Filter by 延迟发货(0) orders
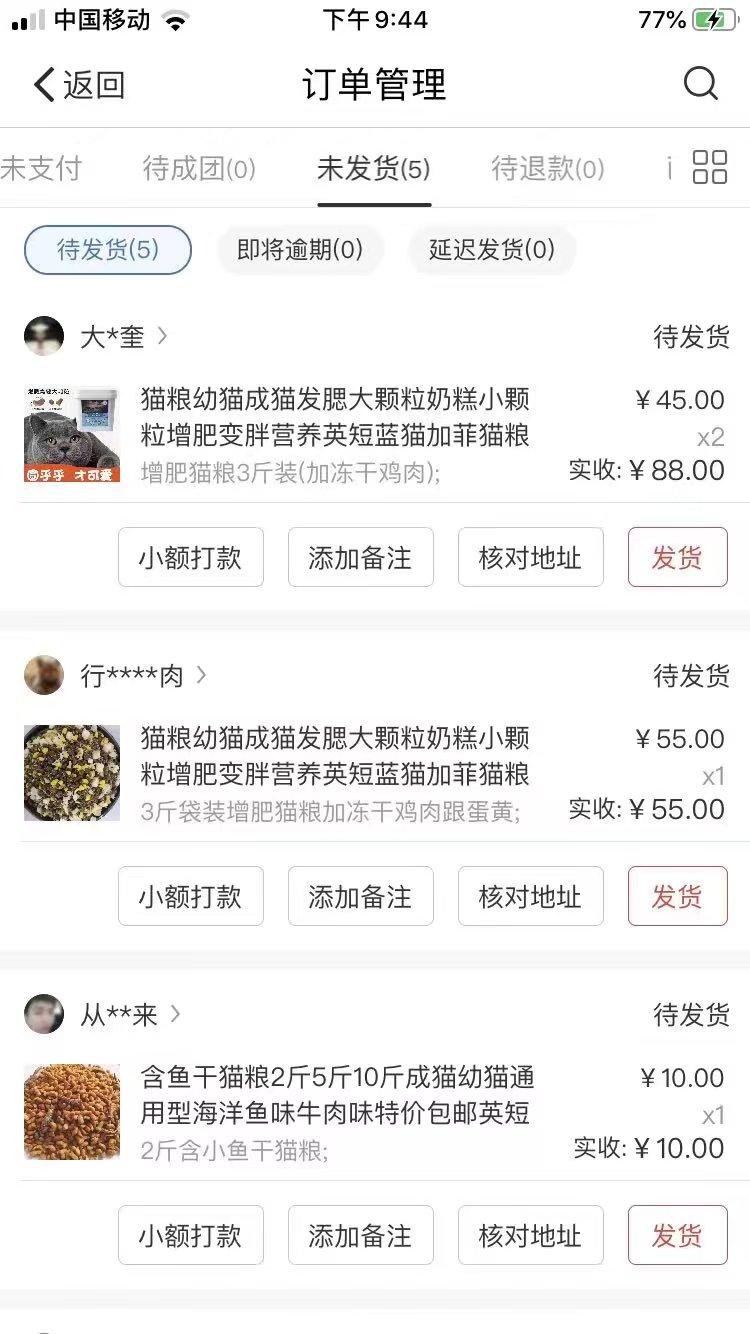The width and height of the screenshot is (750, 1334). tap(491, 249)
